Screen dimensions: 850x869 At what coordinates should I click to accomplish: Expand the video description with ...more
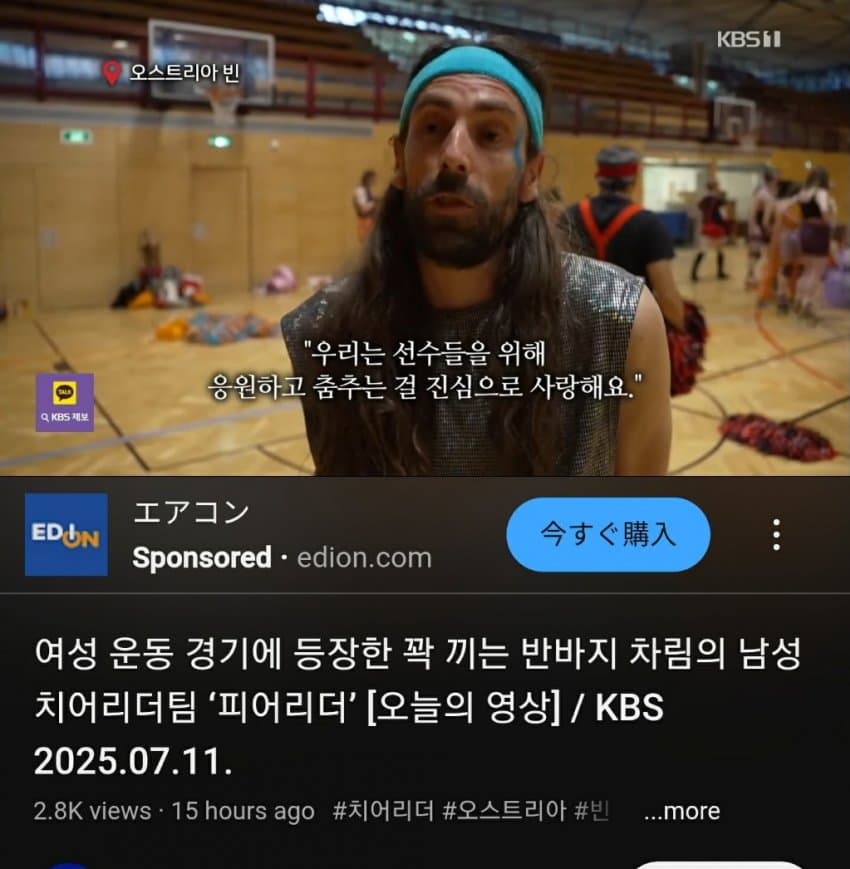682,811
